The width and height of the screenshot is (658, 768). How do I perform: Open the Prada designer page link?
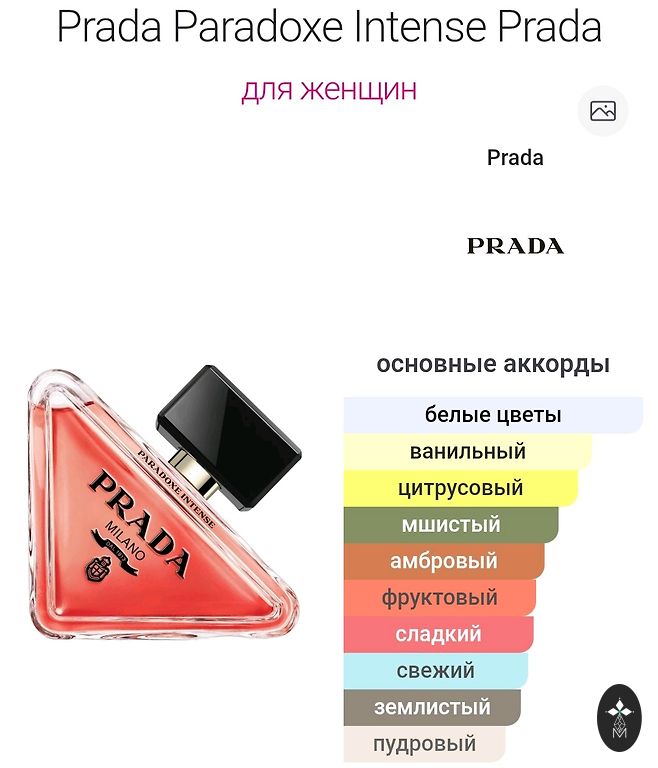pos(515,158)
